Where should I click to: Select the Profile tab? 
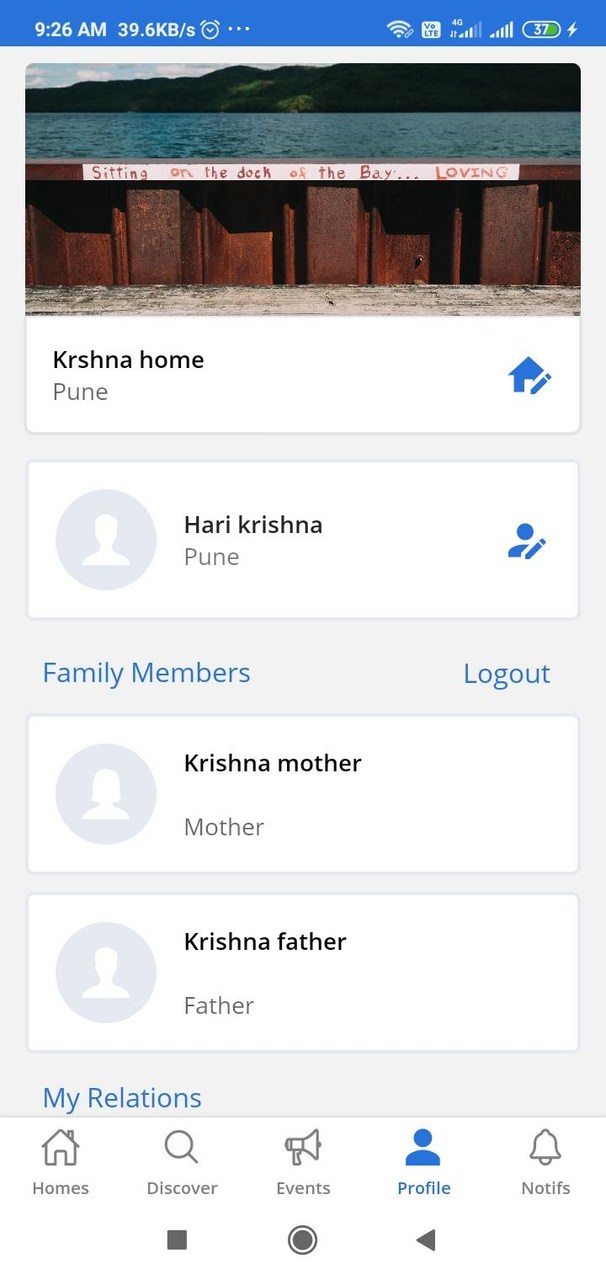pos(424,1162)
